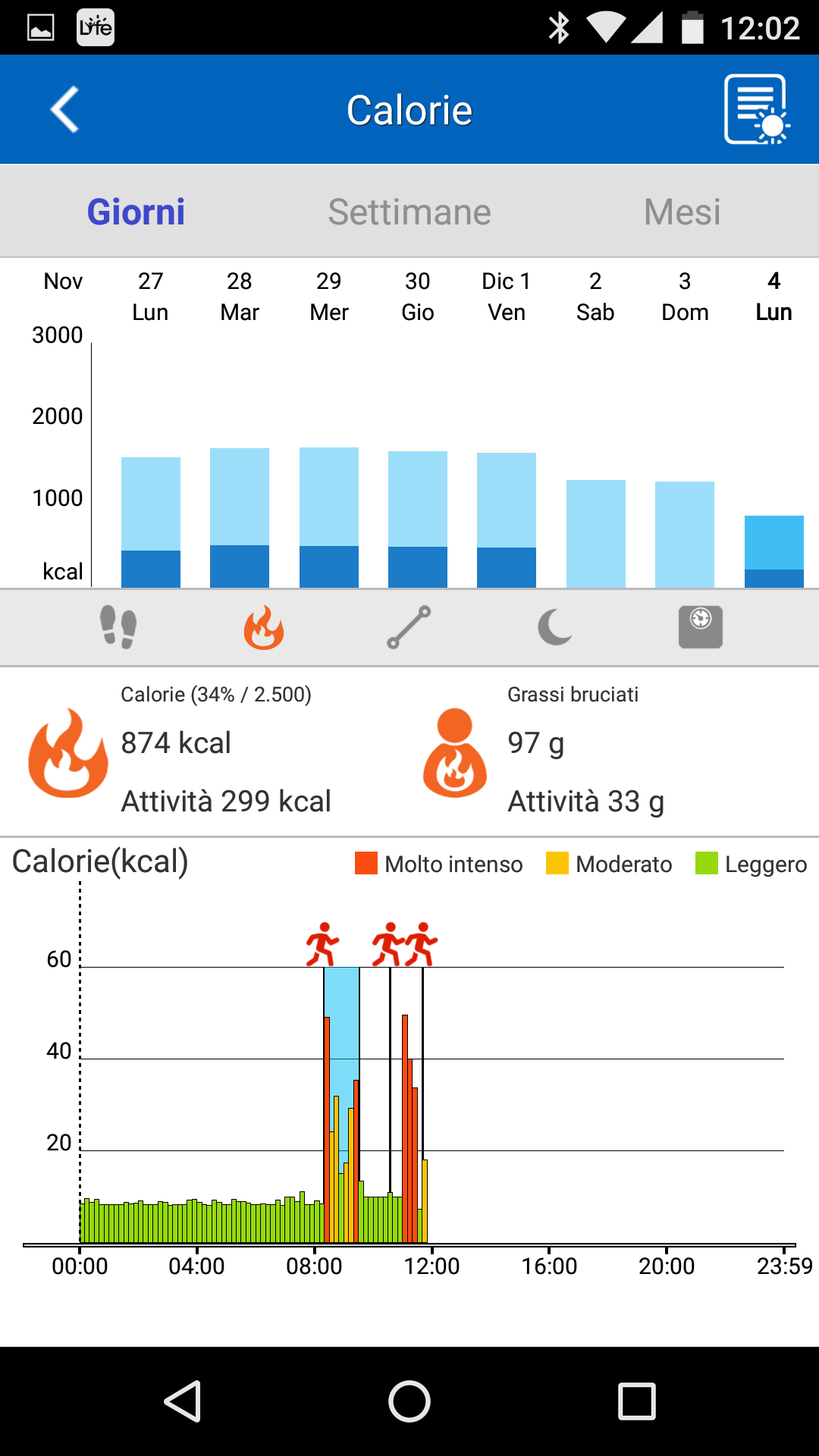Select the Giorni tab
This screenshot has height=1456, width=819.
[136, 212]
